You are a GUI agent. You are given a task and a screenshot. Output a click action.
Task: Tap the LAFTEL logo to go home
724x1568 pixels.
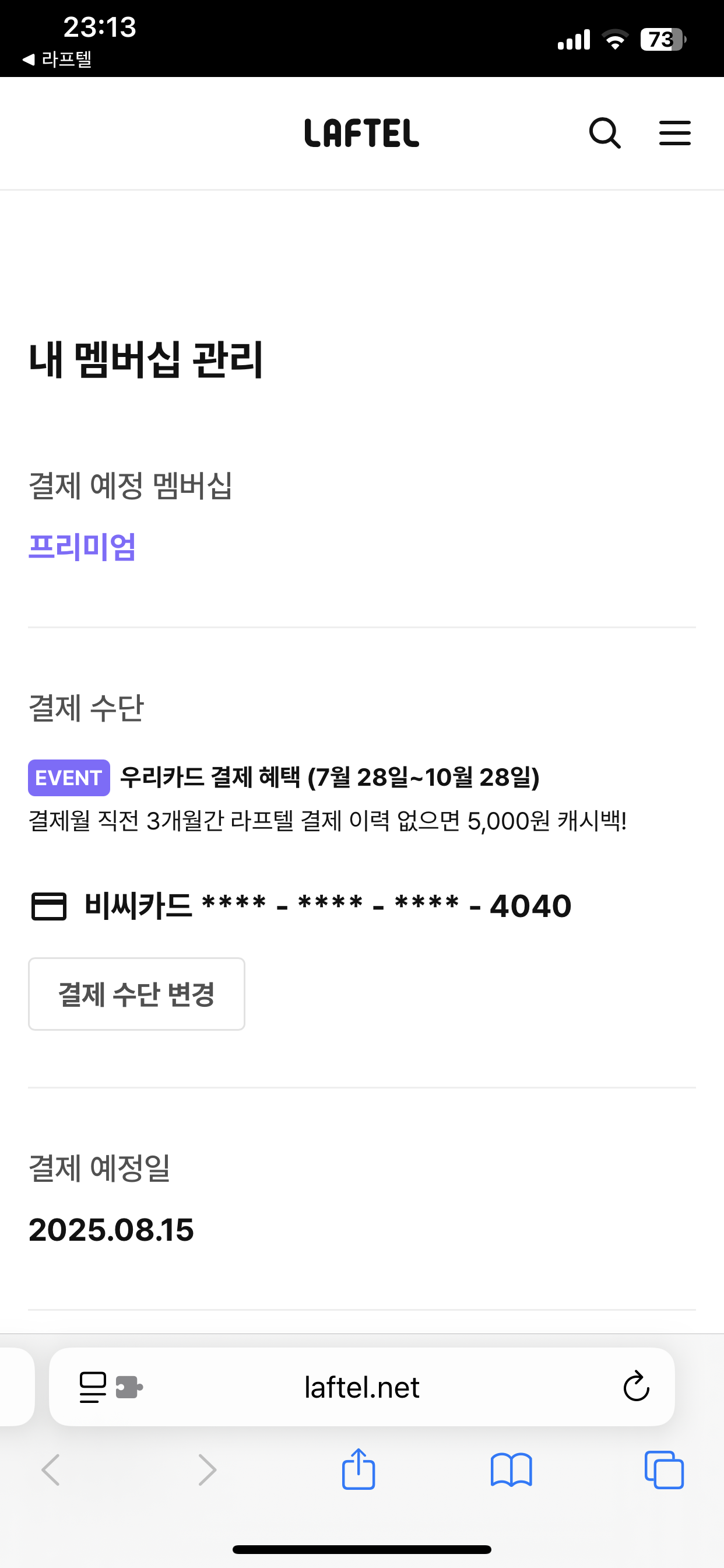361,132
